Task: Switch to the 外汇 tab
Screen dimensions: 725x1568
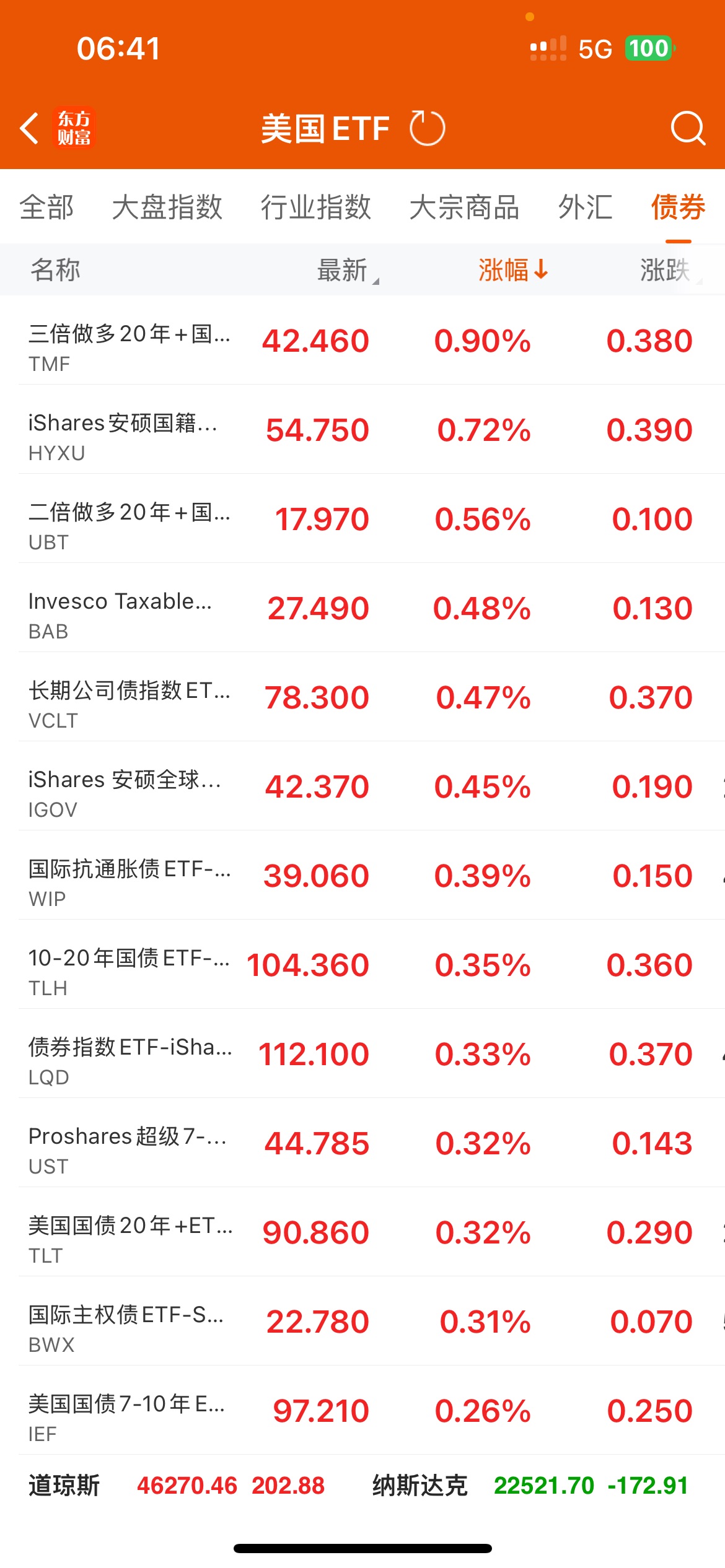Action: [585, 207]
